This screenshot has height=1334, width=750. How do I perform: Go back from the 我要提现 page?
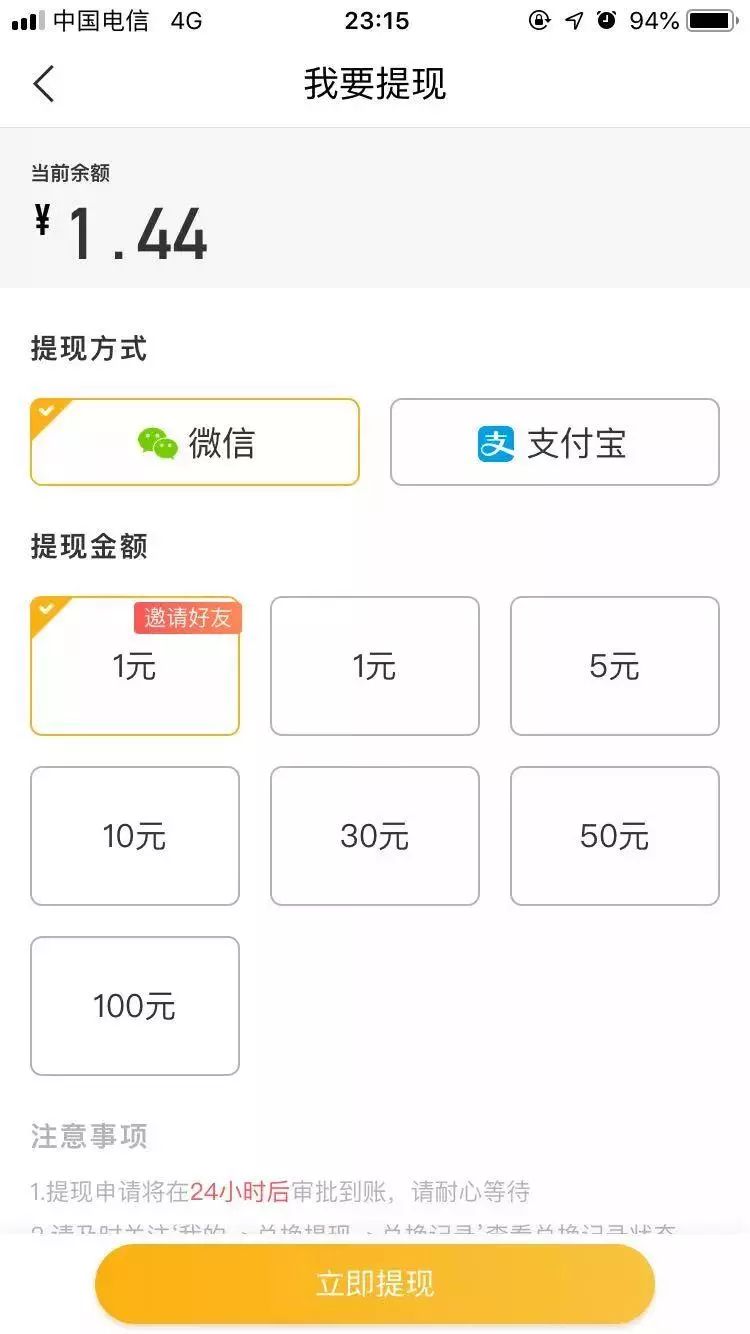44,84
